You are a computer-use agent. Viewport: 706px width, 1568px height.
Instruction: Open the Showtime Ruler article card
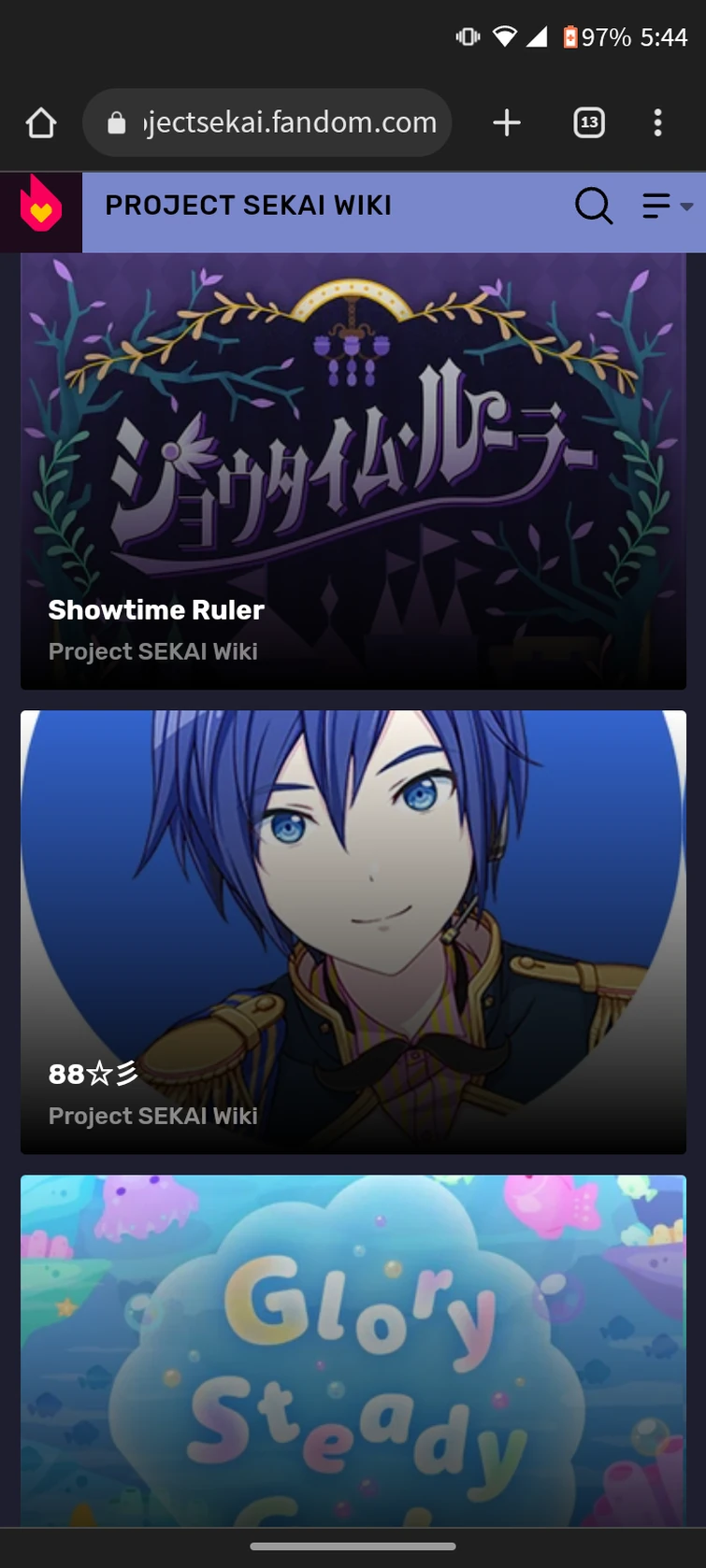[353, 471]
